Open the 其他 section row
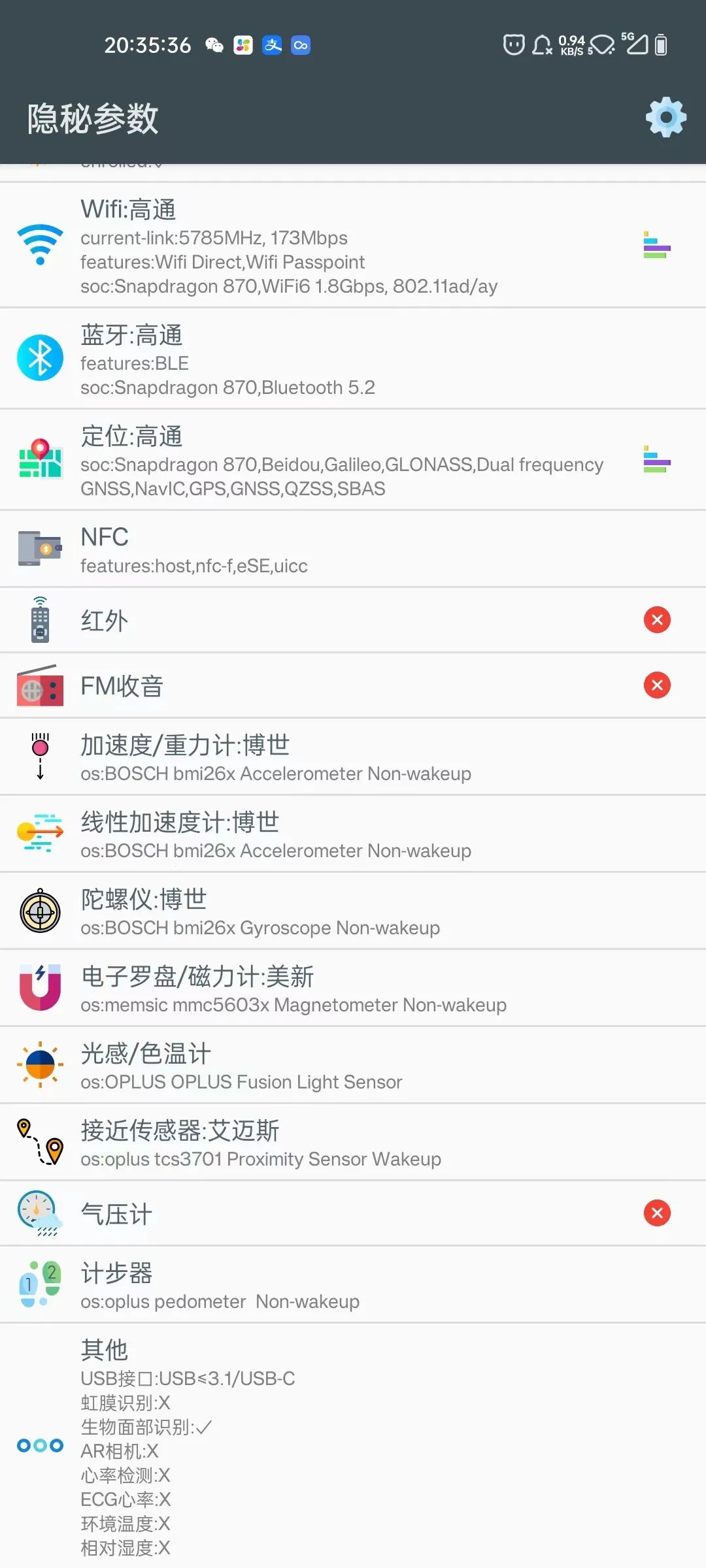Viewport: 706px width, 1568px height. 353,1446
